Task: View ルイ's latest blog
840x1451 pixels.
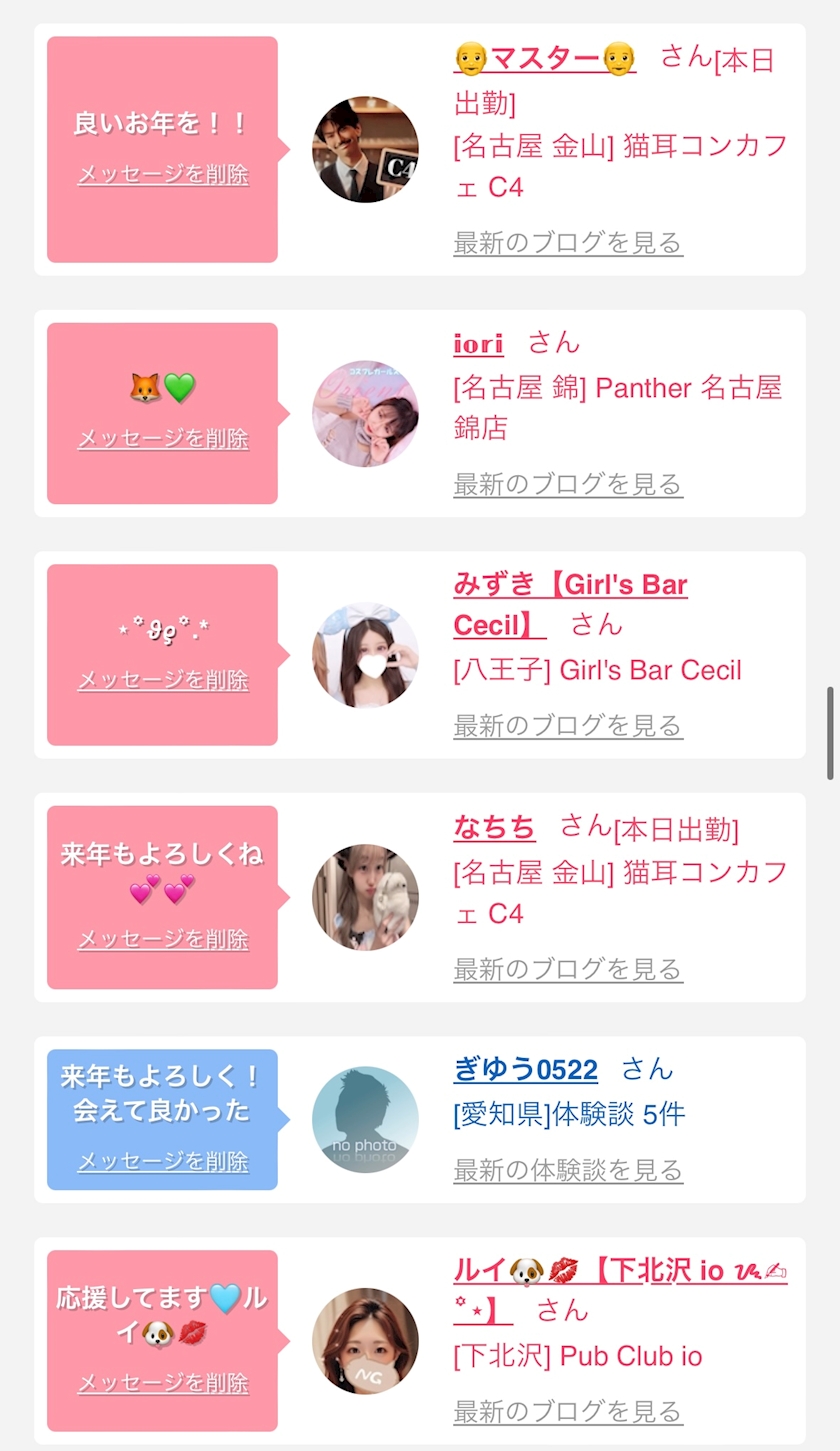Action: coord(567,1412)
